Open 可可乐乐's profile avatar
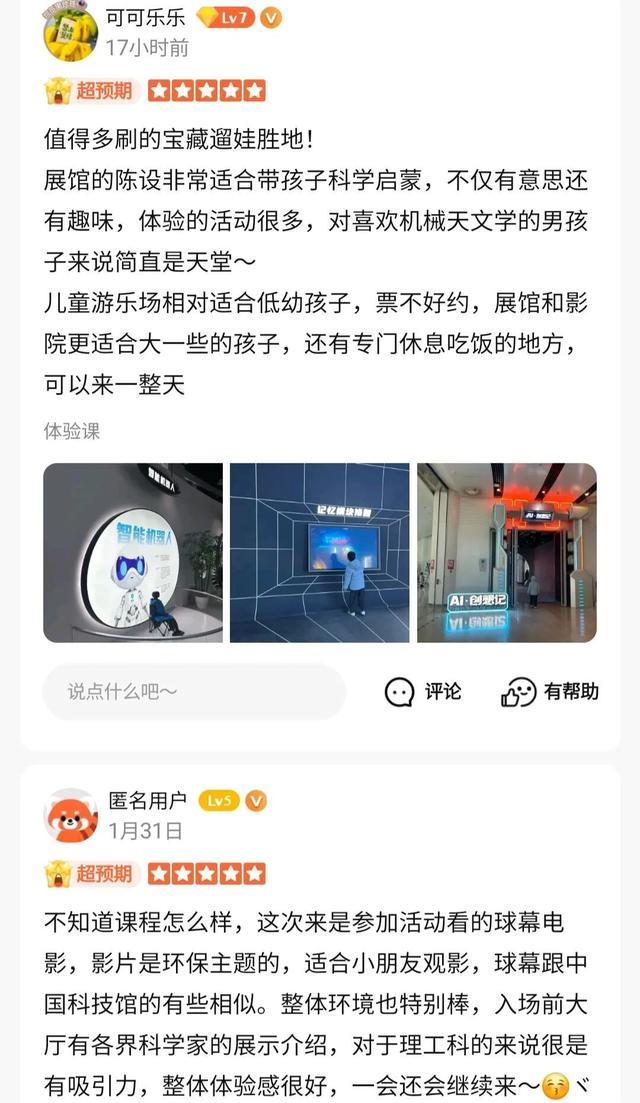Image resolution: width=640 pixels, height=1103 pixels. tap(71, 32)
